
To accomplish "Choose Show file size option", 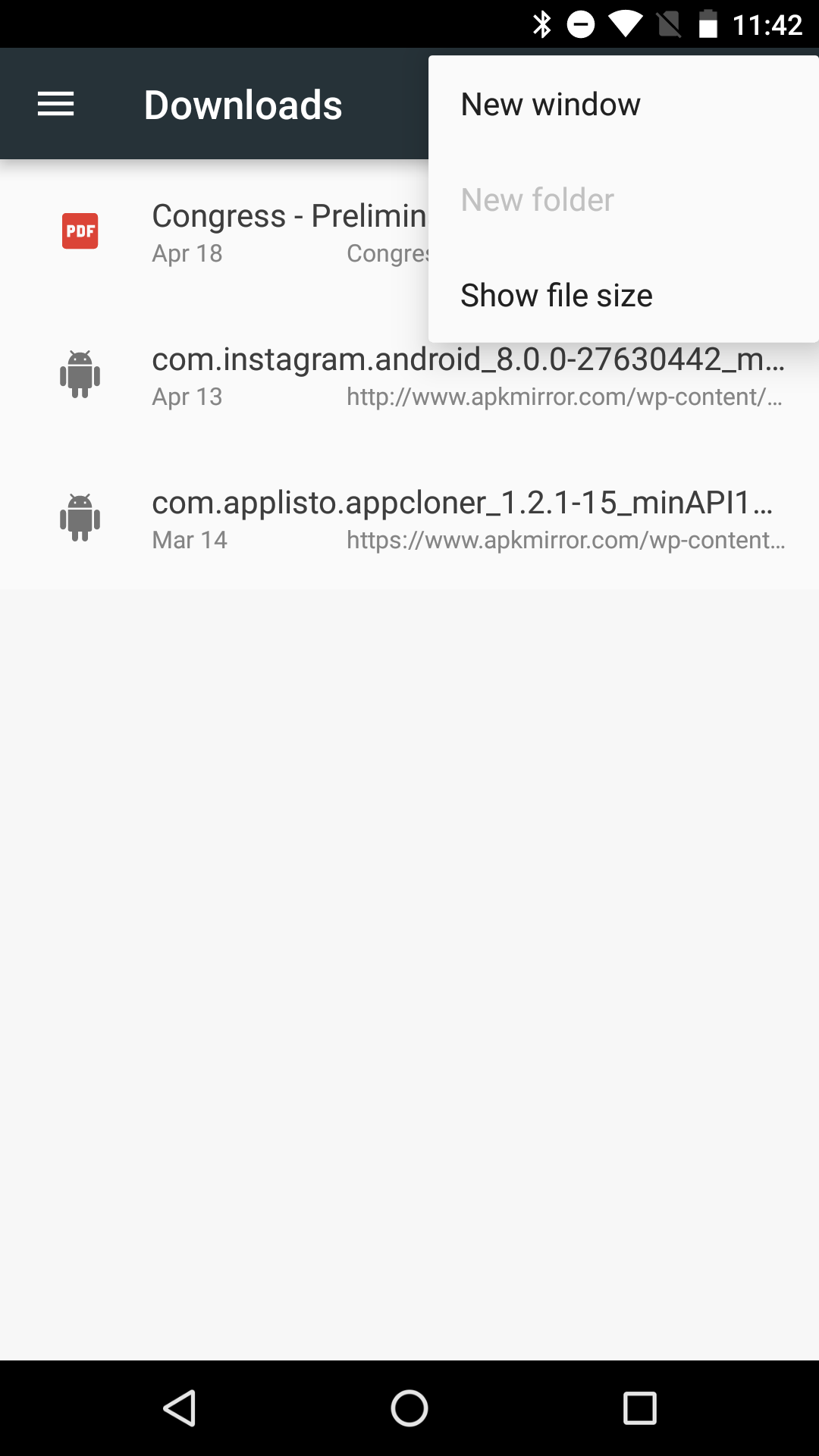I will (623, 296).
